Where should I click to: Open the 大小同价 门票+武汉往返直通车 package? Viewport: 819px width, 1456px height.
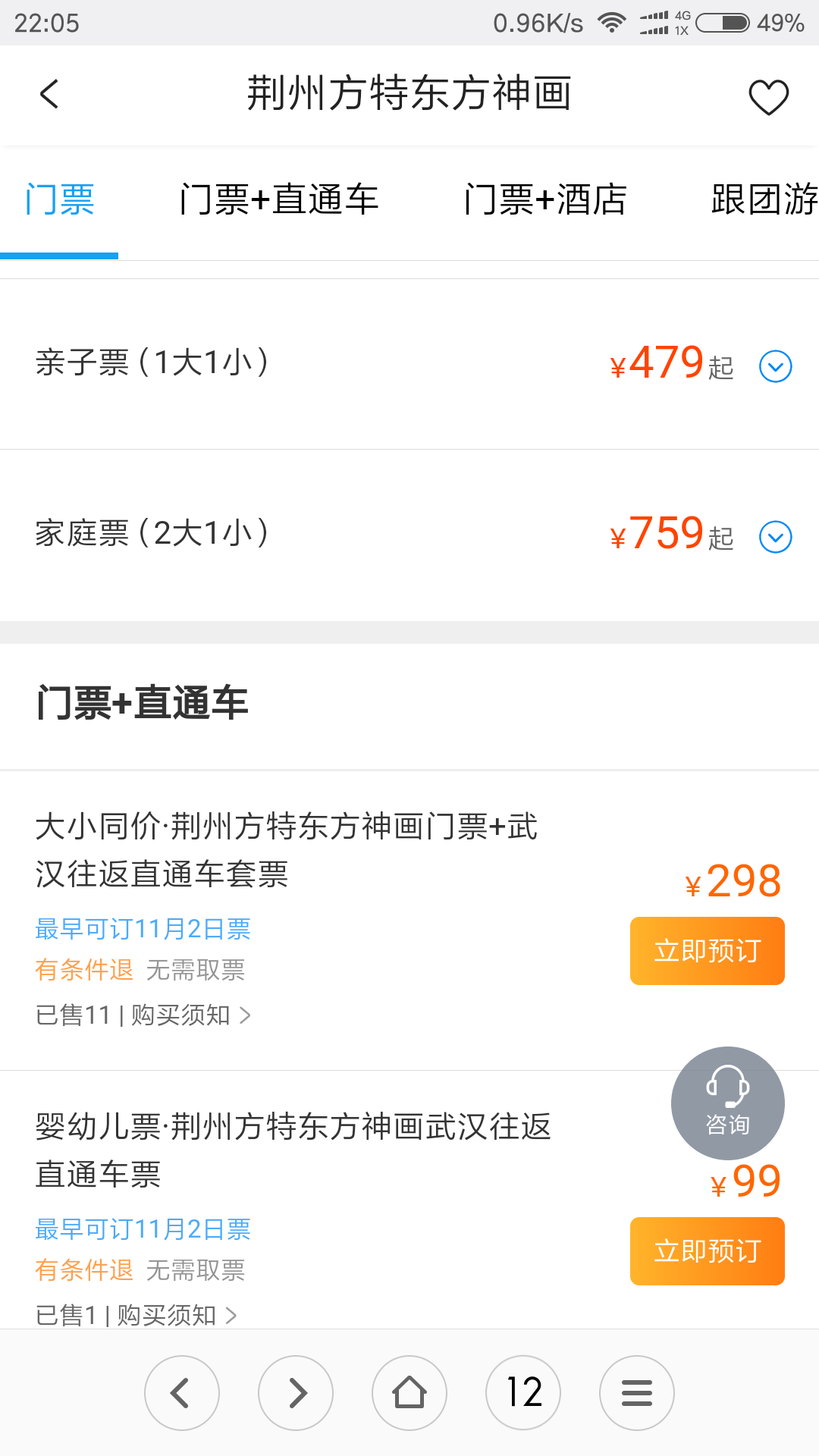[287, 850]
